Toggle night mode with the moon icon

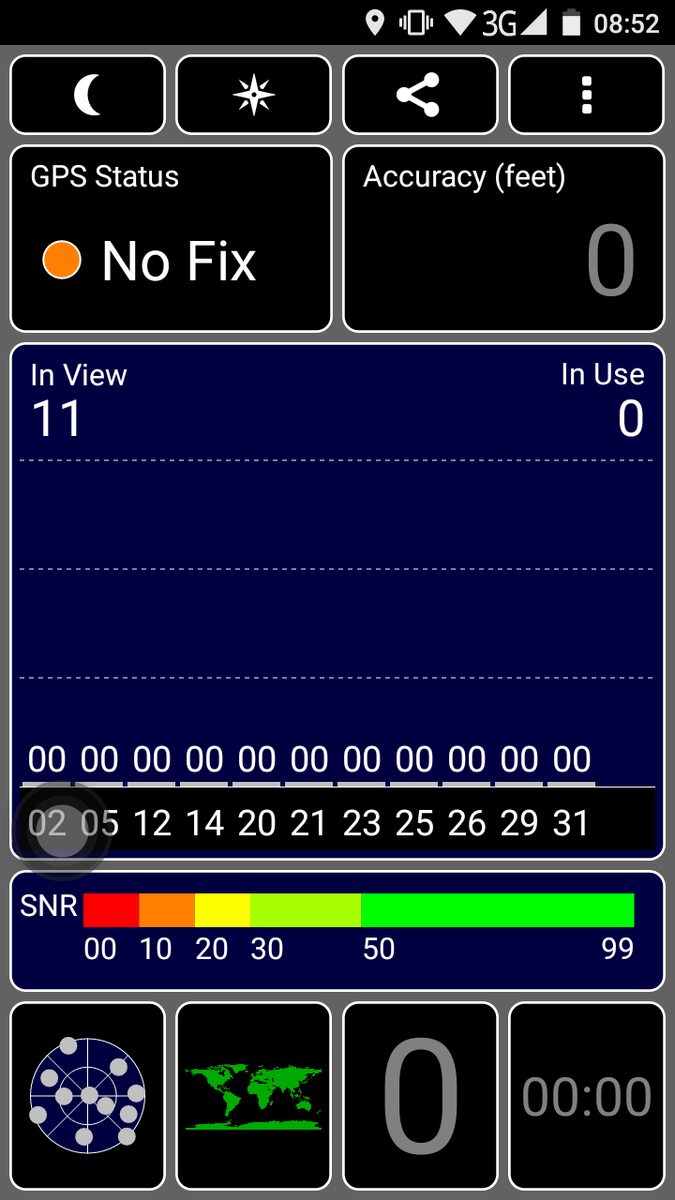coord(87,95)
